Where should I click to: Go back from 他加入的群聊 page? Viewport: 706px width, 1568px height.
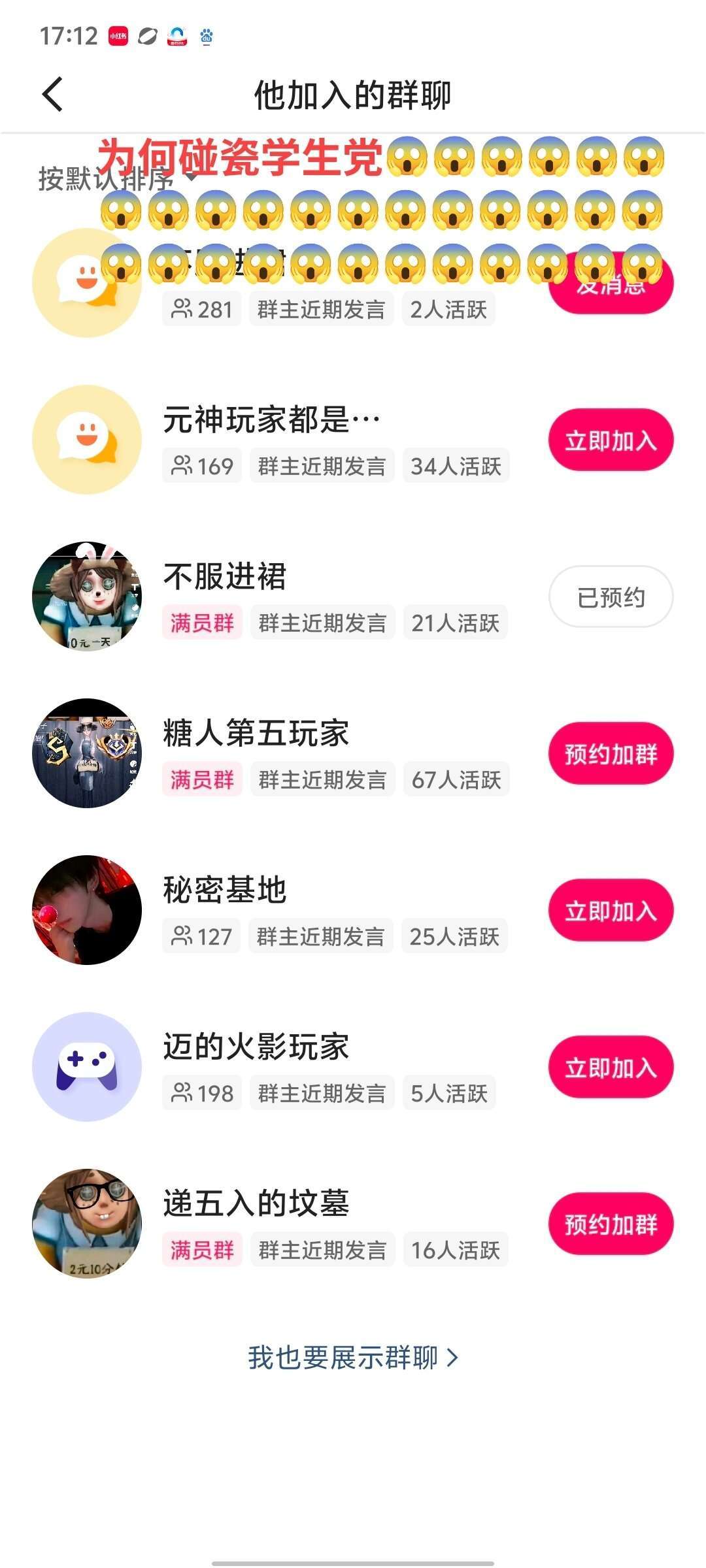pyautogui.click(x=52, y=95)
